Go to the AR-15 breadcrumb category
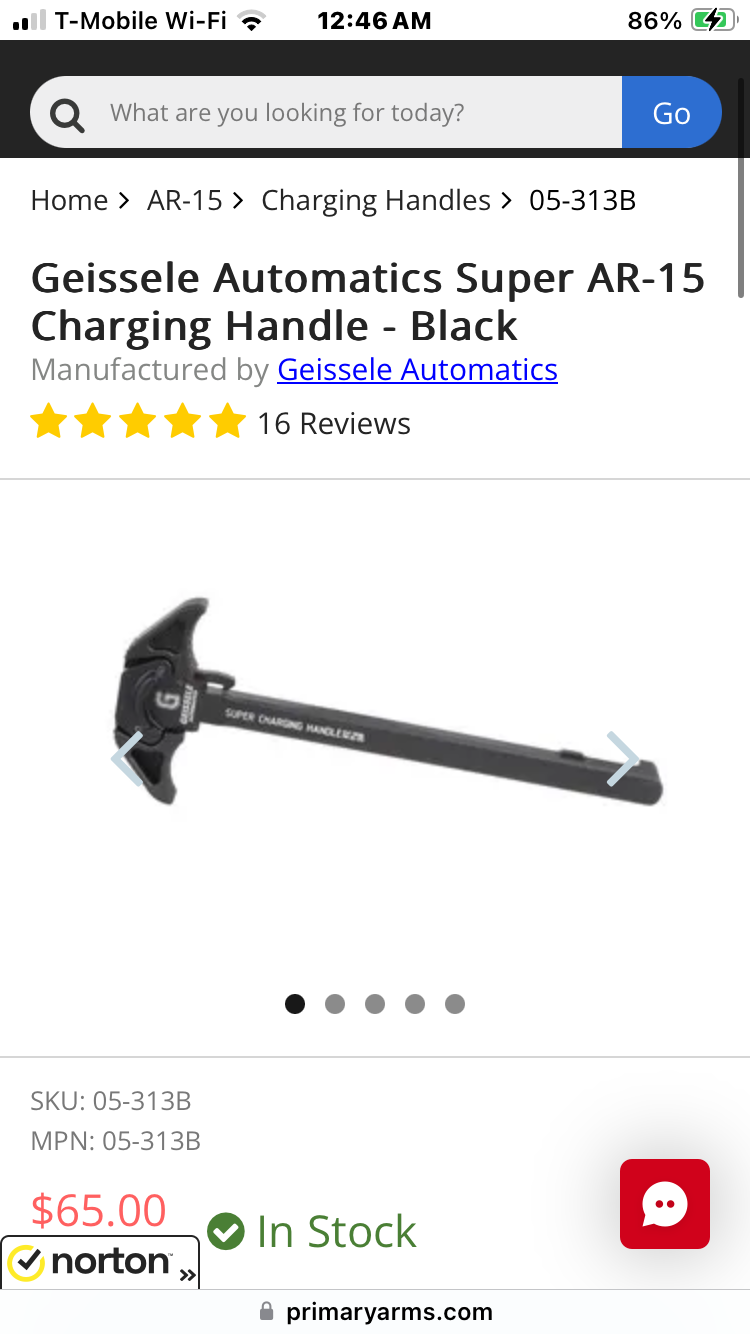The width and height of the screenshot is (750, 1334). (x=185, y=200)
